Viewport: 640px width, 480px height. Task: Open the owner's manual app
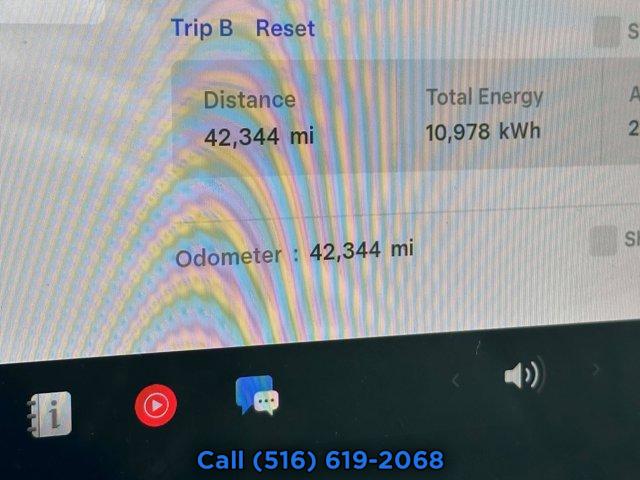[x=49, y=411]
